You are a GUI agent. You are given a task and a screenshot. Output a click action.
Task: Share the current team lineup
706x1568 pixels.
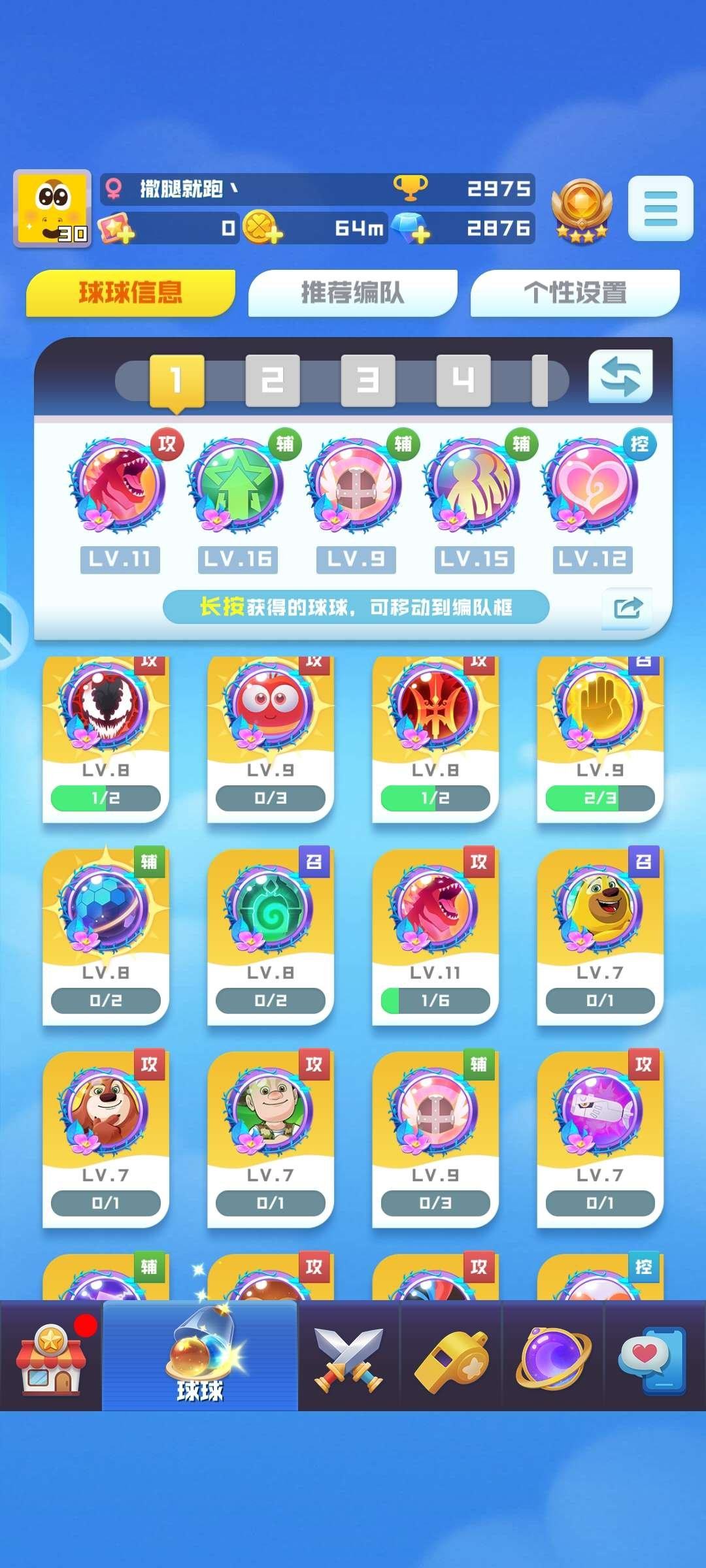pos(627,608)
